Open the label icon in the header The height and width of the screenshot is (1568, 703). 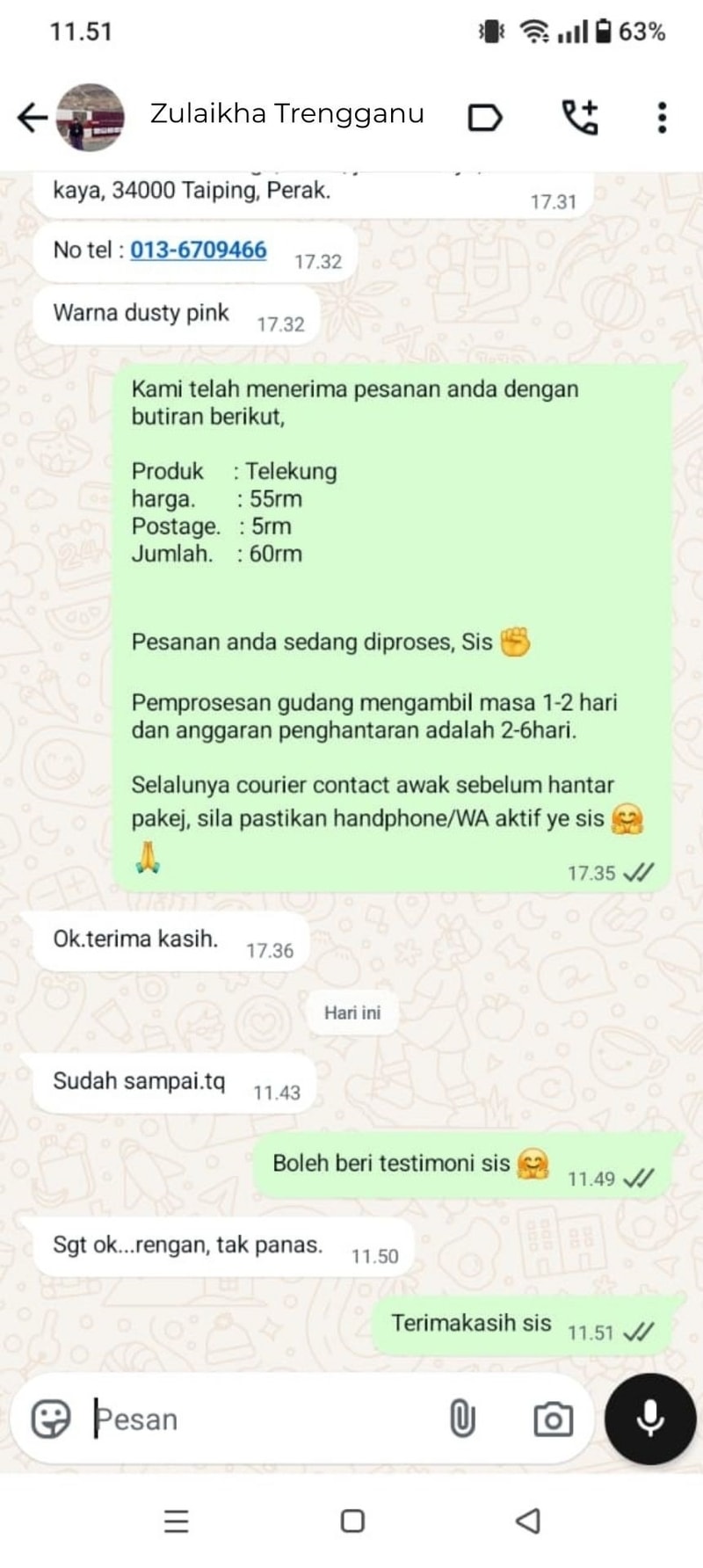(x=484, y=117)
